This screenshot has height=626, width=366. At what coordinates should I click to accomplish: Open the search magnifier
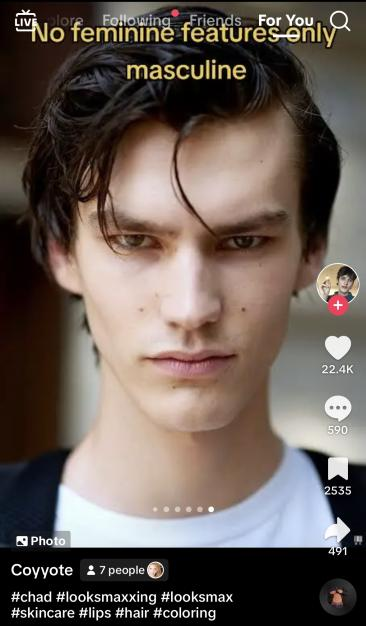pos(340,20)
